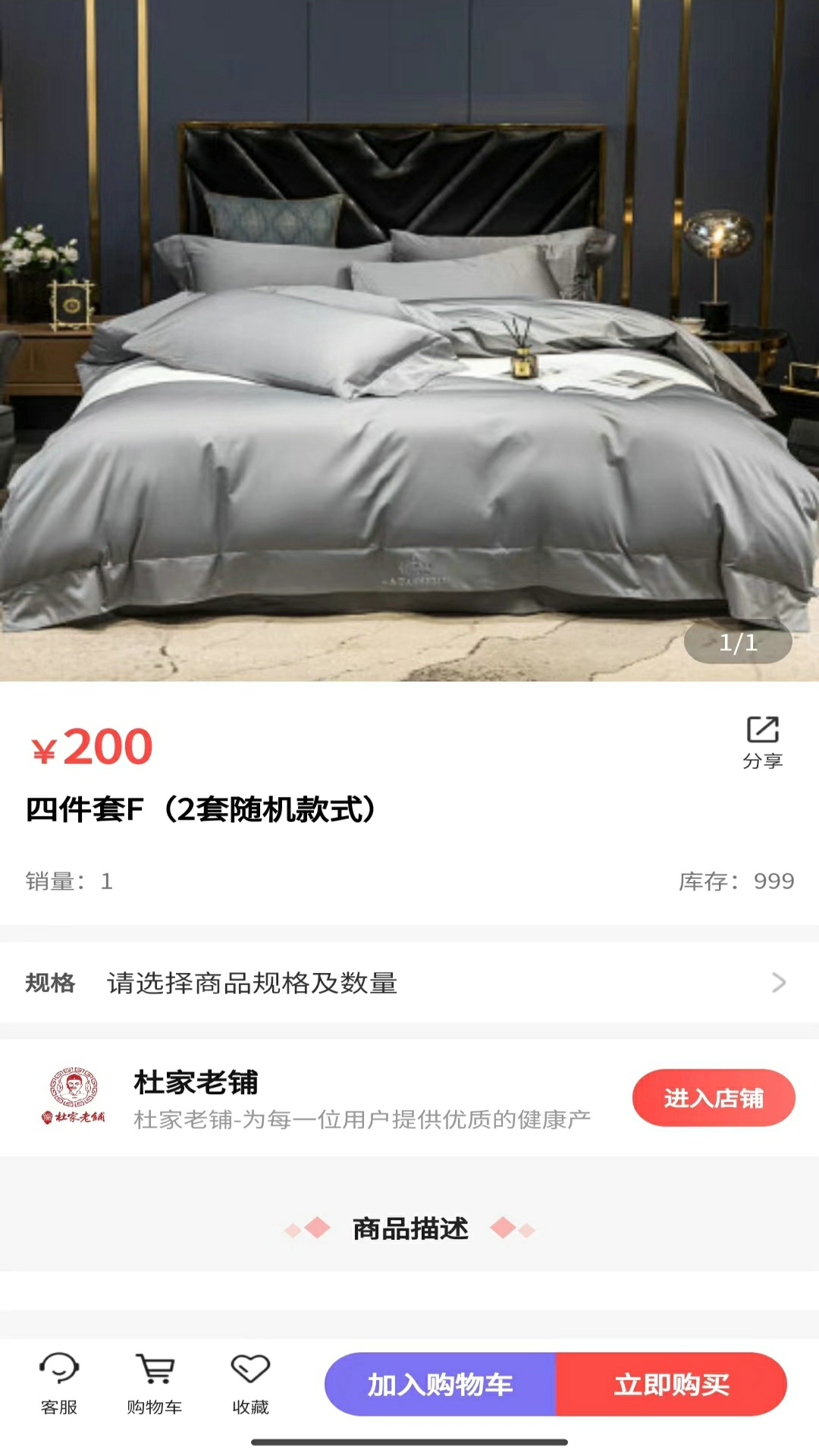Tap the 进入店铺 button
The width and height of the screenshot is (819, 1456).
[713, 1097]
